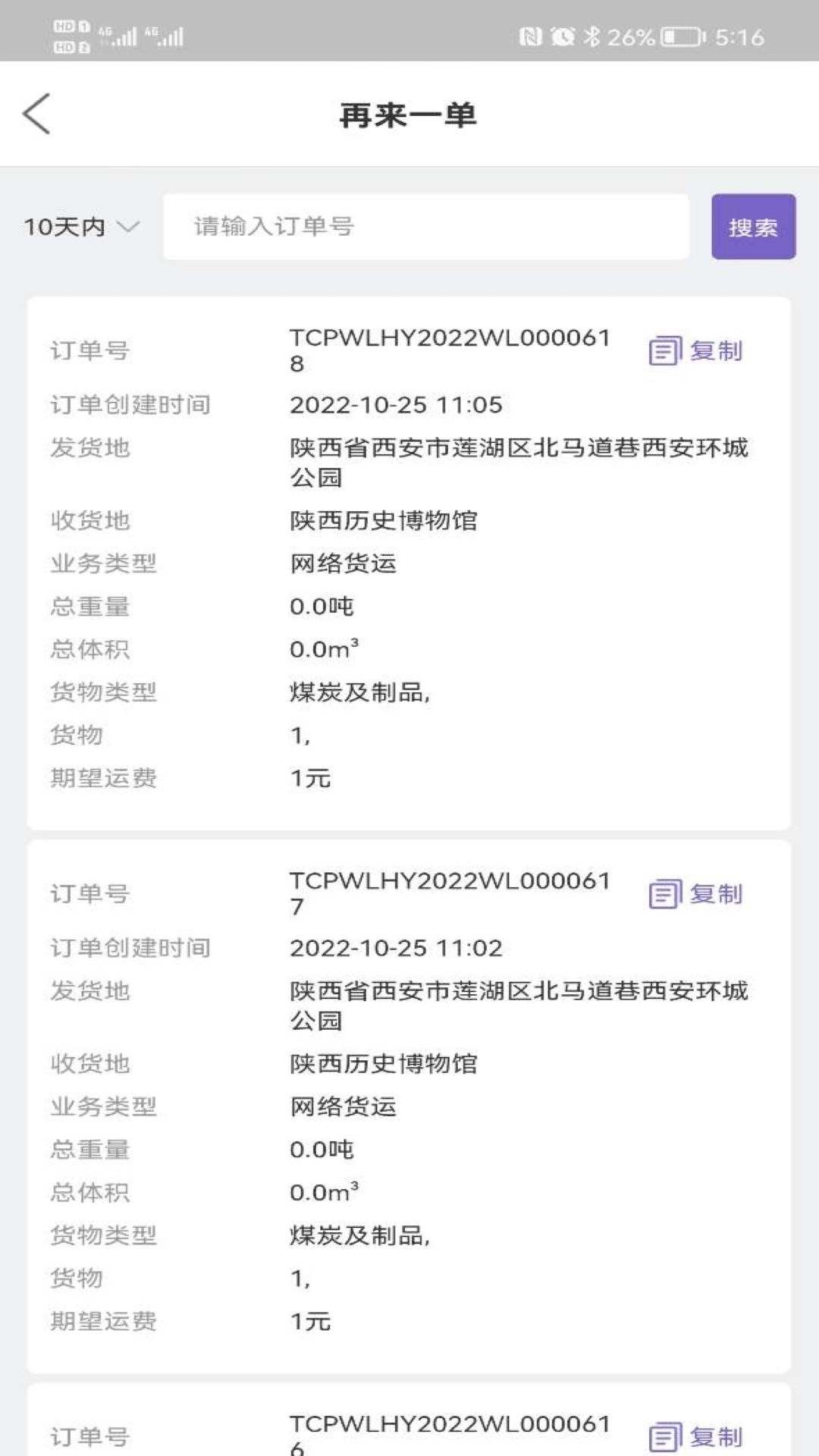Tap the back arrow to leave 再来一单
Viewport: 819px width, 1456px height.
coord(36,114)
